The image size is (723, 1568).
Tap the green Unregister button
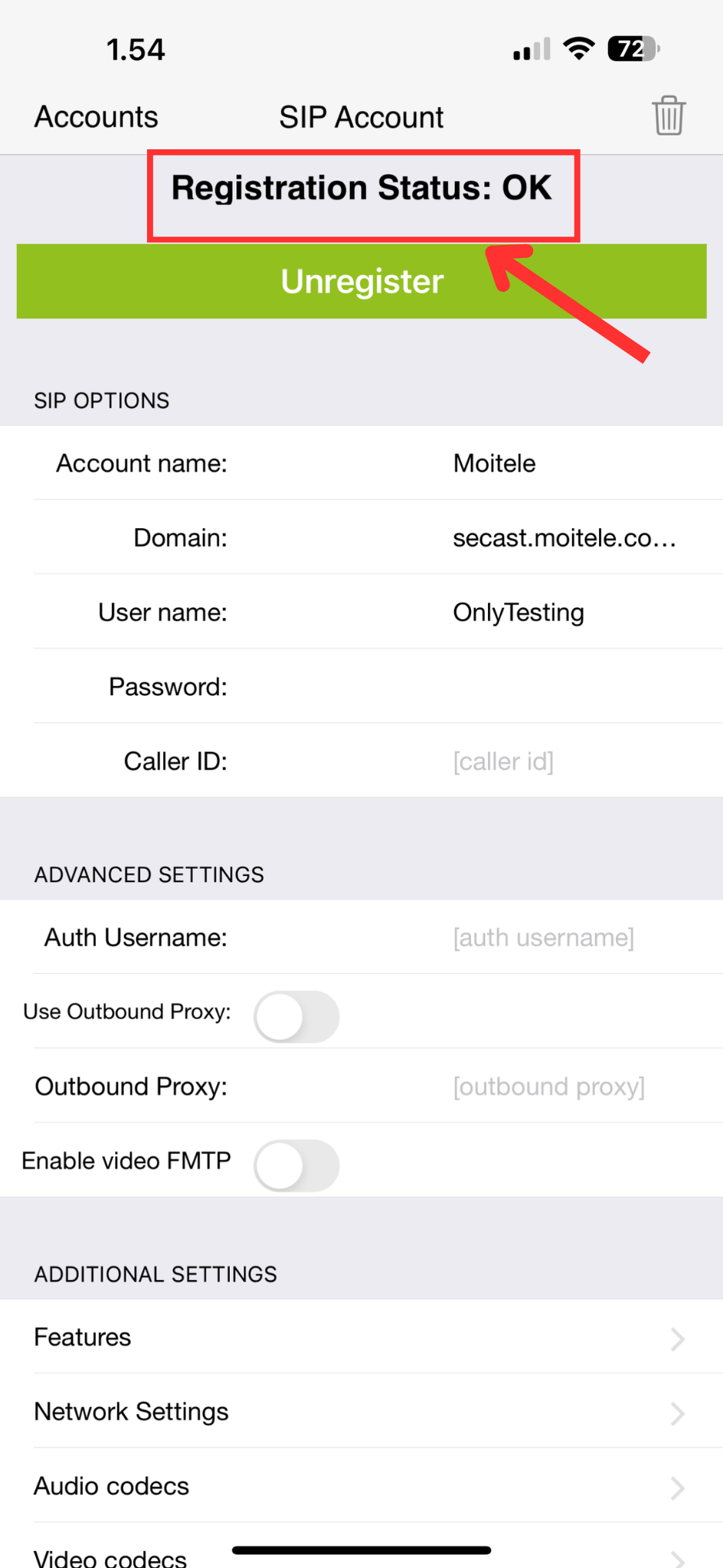(x=361, y=281)
